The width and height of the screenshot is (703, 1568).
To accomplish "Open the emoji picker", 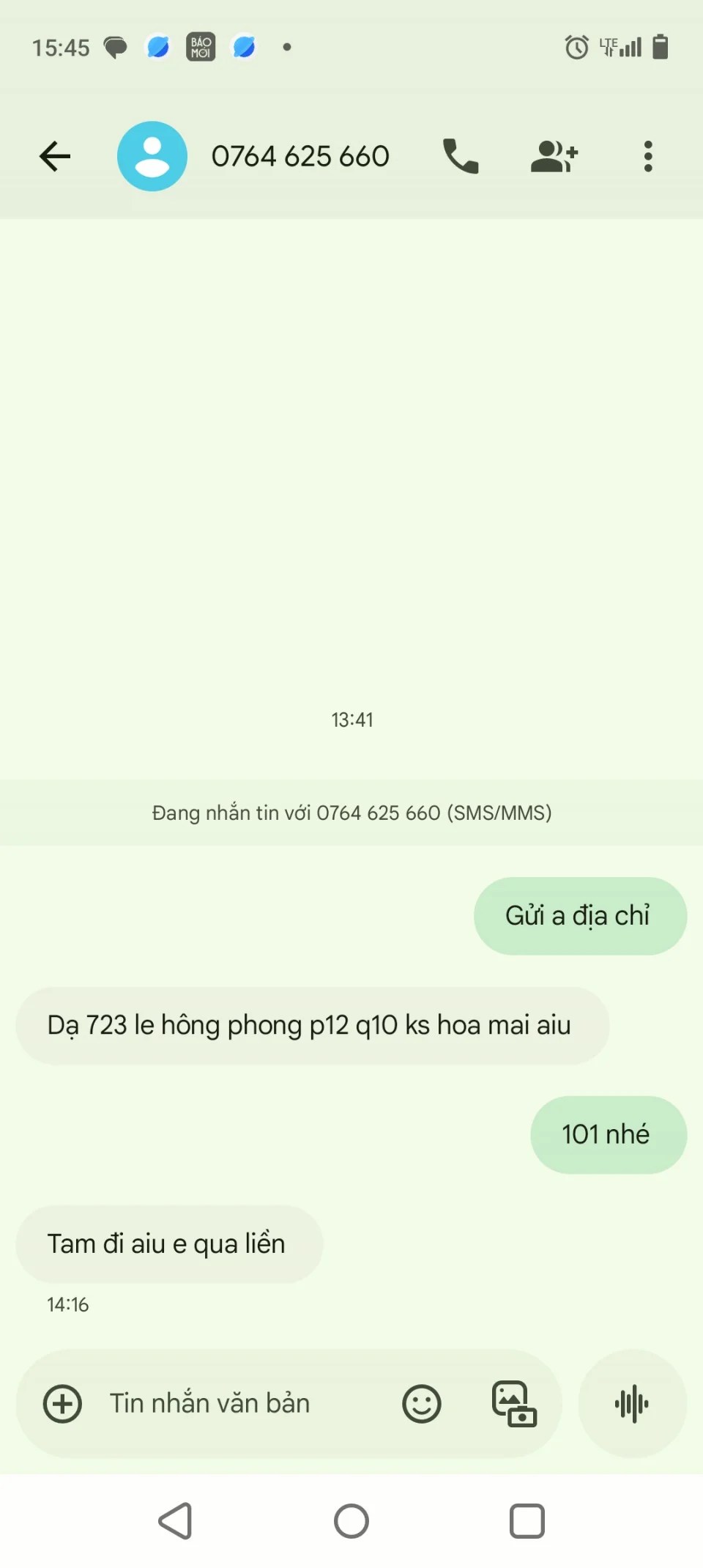I will point(422,1404).
